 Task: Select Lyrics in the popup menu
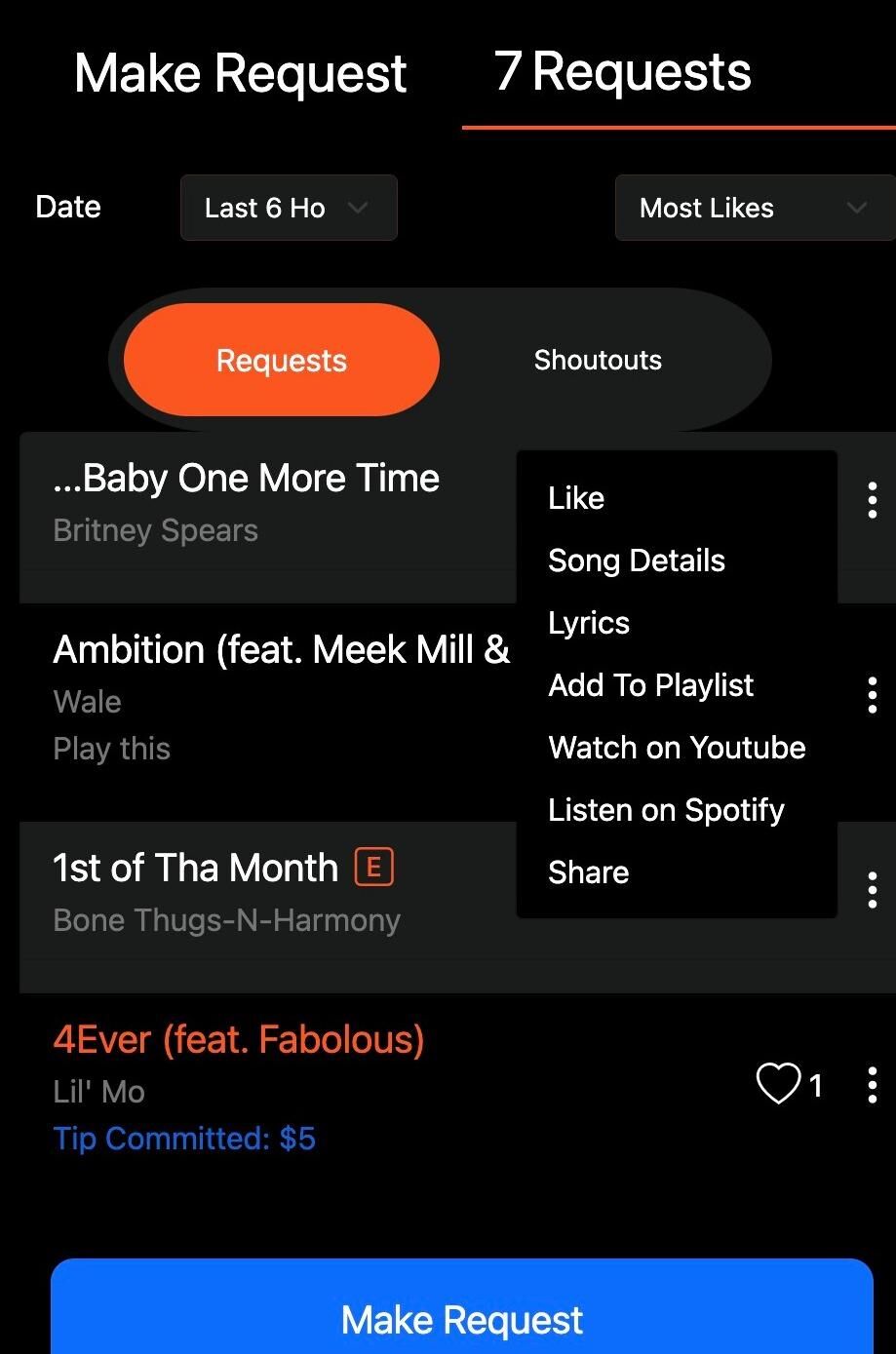click(589, 623)
